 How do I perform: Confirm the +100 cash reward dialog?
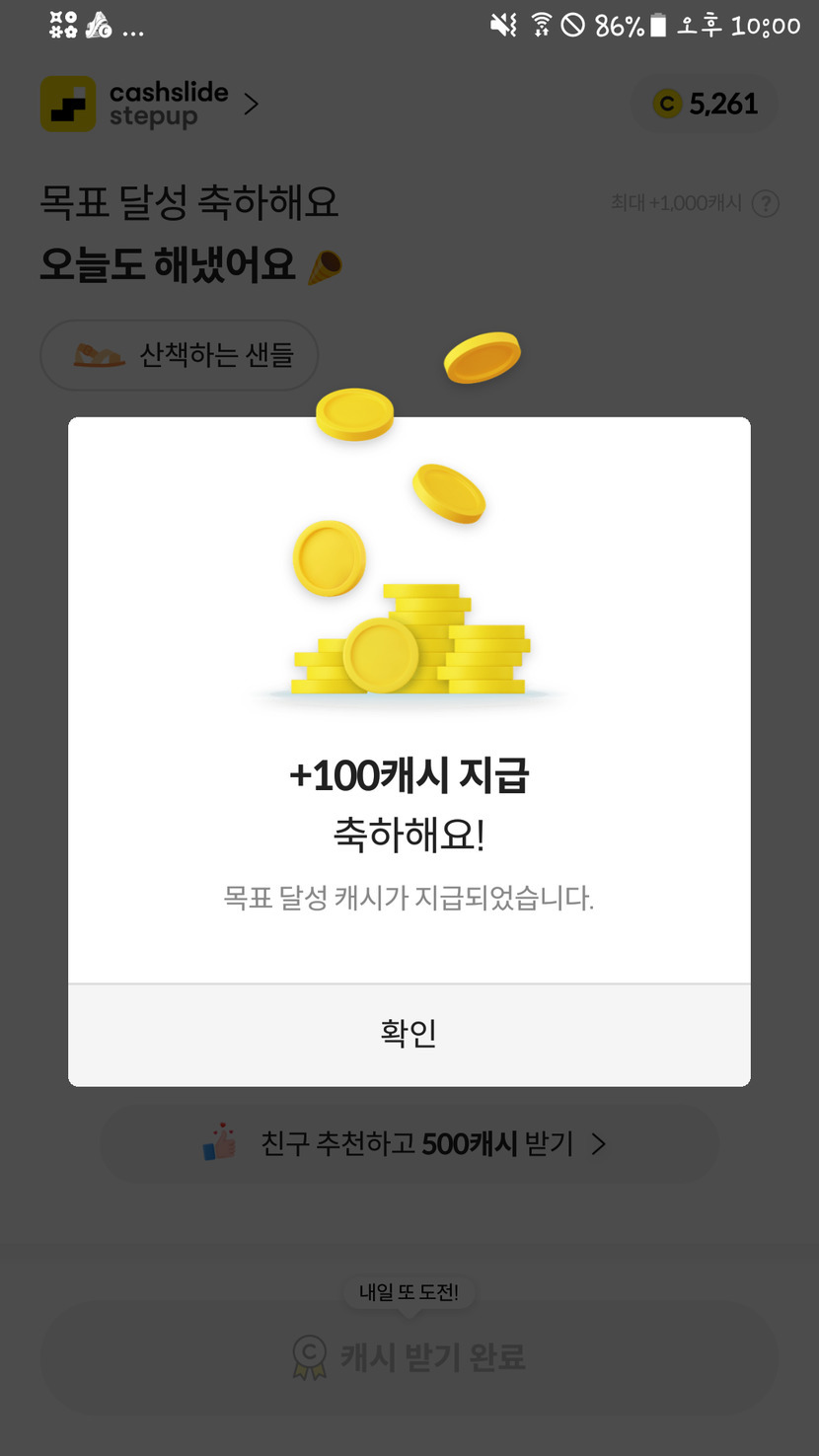[x=409, y=1034]
